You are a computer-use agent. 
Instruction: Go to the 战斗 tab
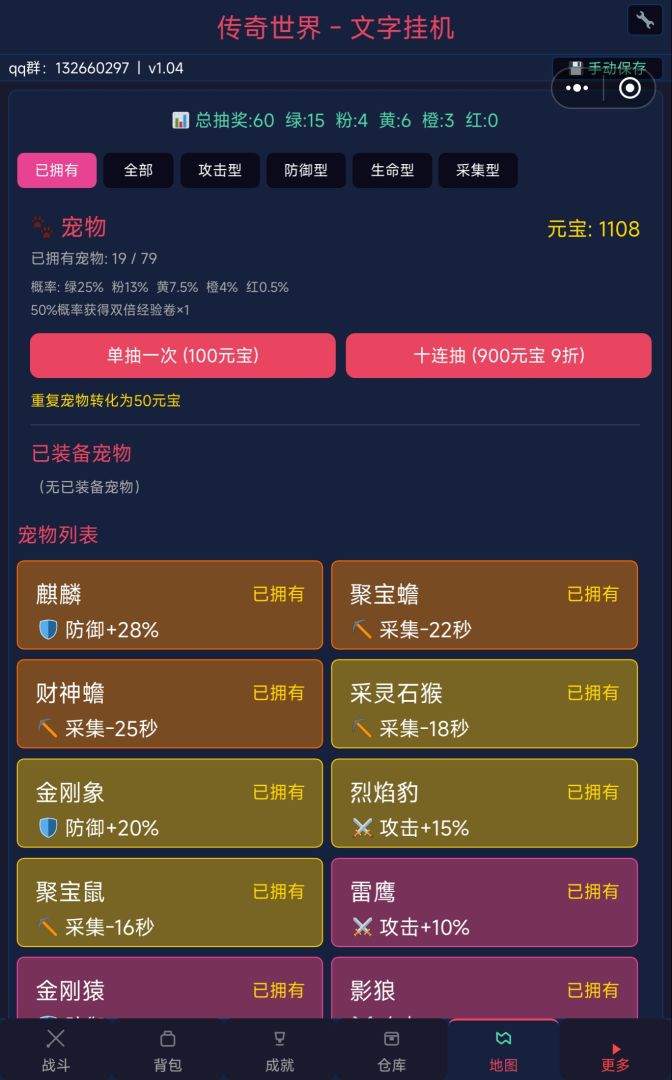coord(56,1050)
